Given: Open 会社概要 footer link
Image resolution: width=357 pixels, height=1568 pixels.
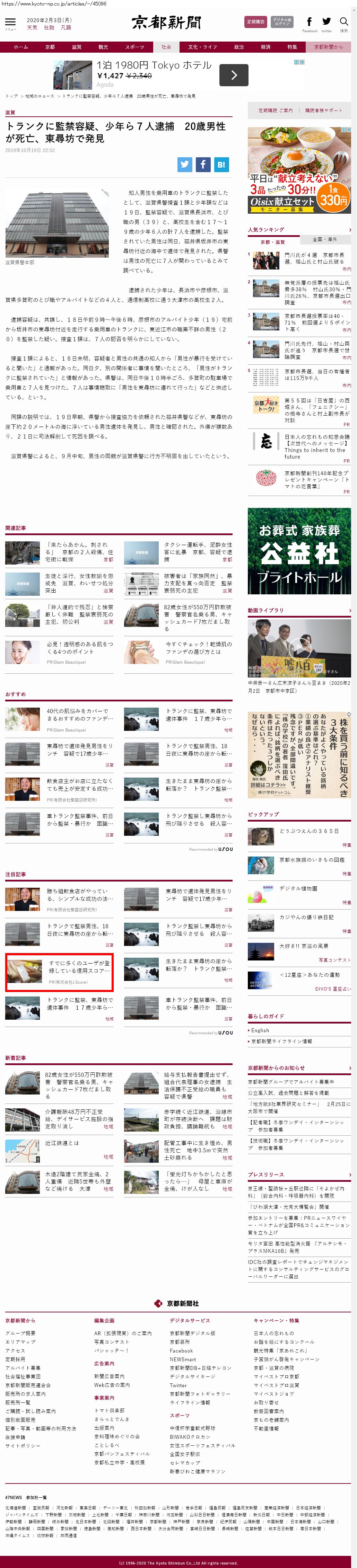Looking at the screenshot, I should click(x=21, y=1333).
